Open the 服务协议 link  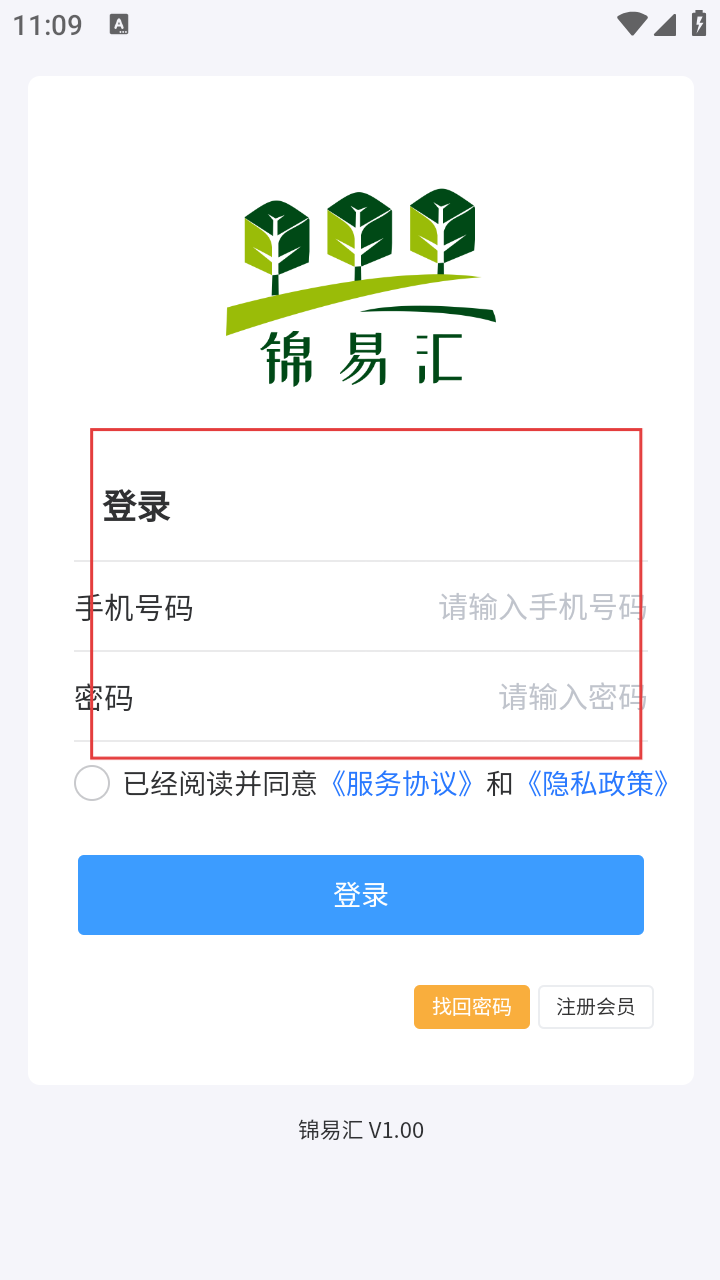(x=402, y=783)
